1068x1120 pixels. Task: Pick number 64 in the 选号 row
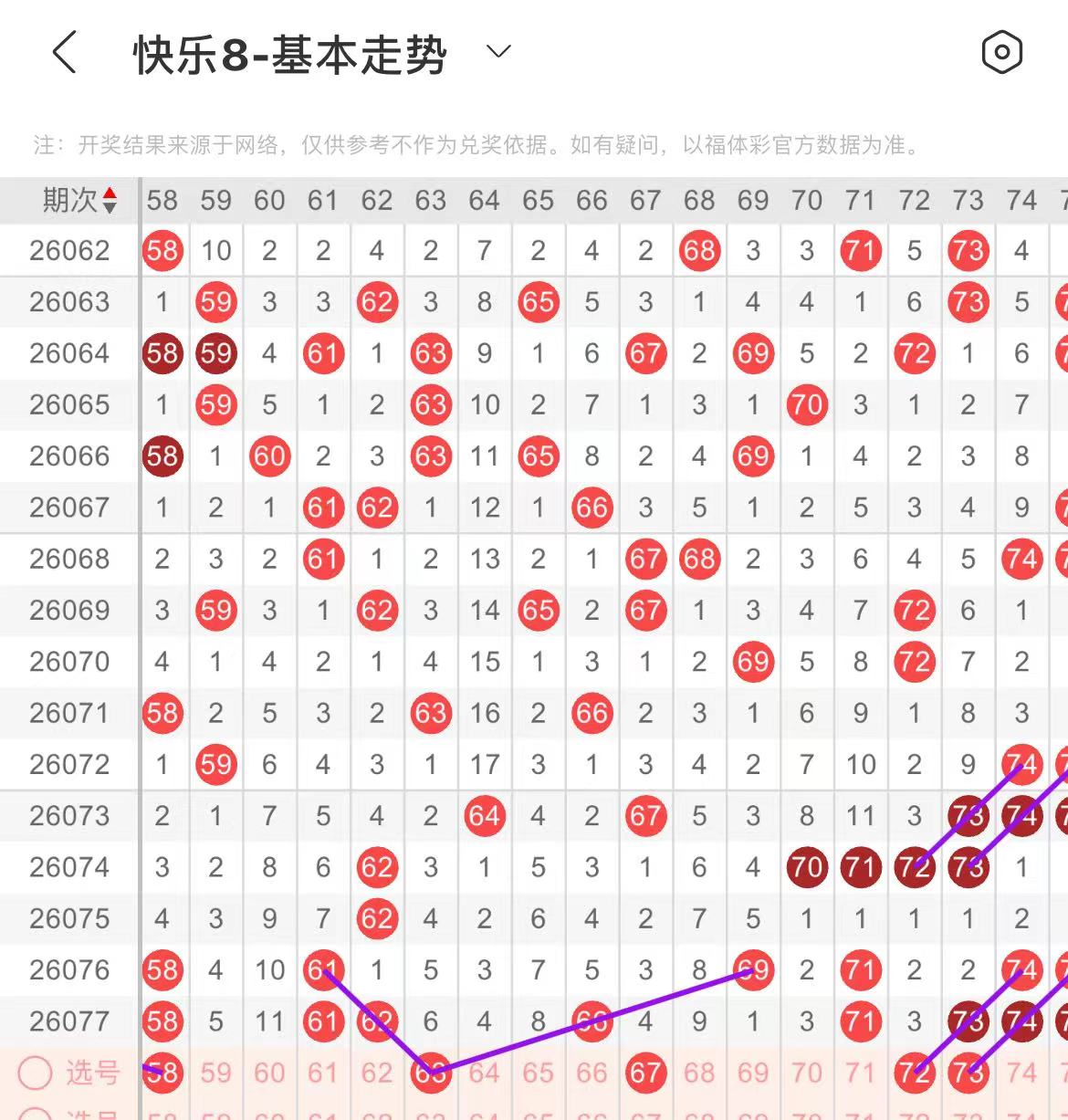(485, 1073)
